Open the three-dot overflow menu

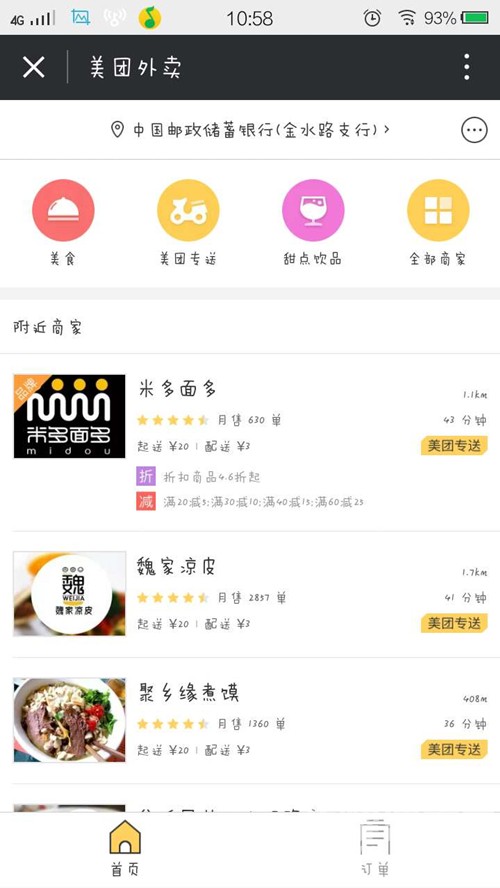coord(467,67)
